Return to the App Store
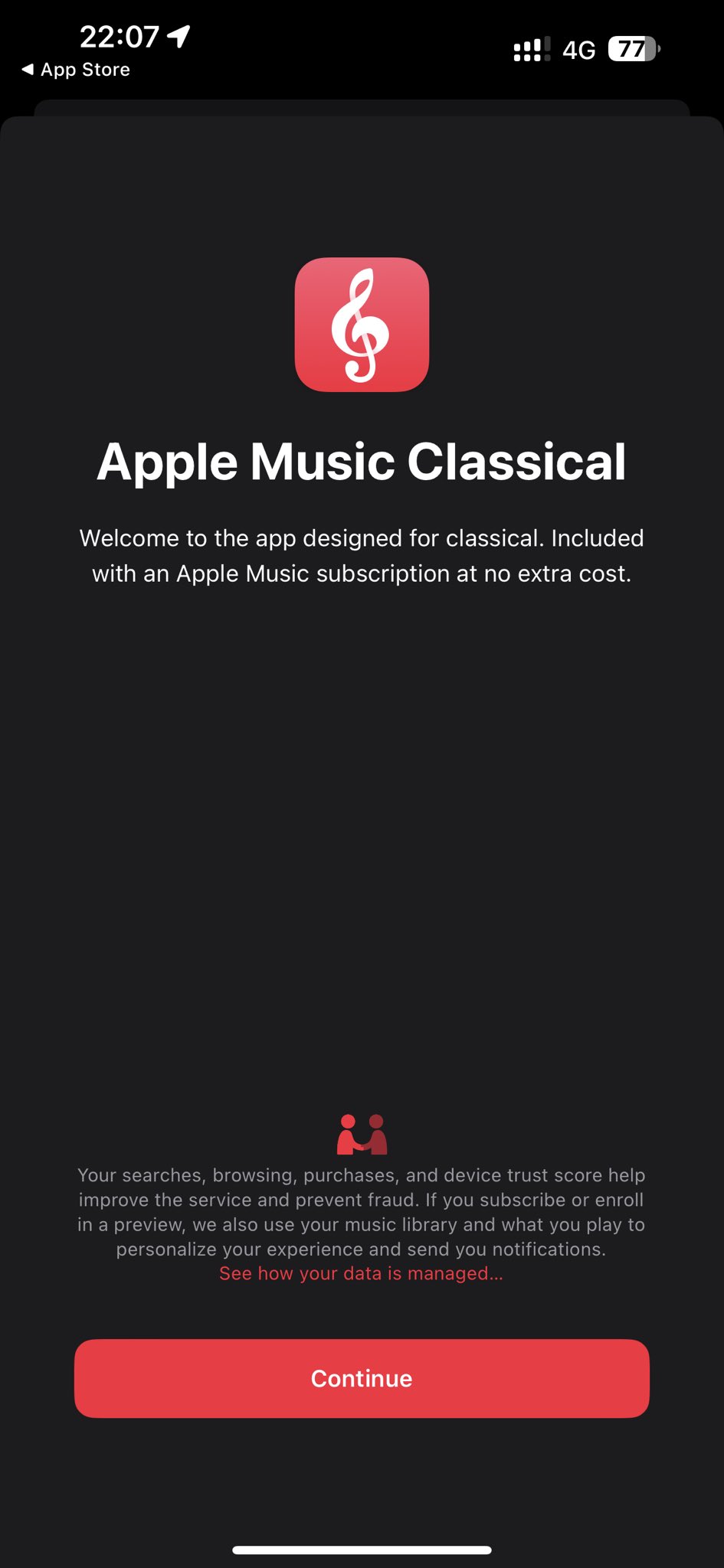 point(76,70)
